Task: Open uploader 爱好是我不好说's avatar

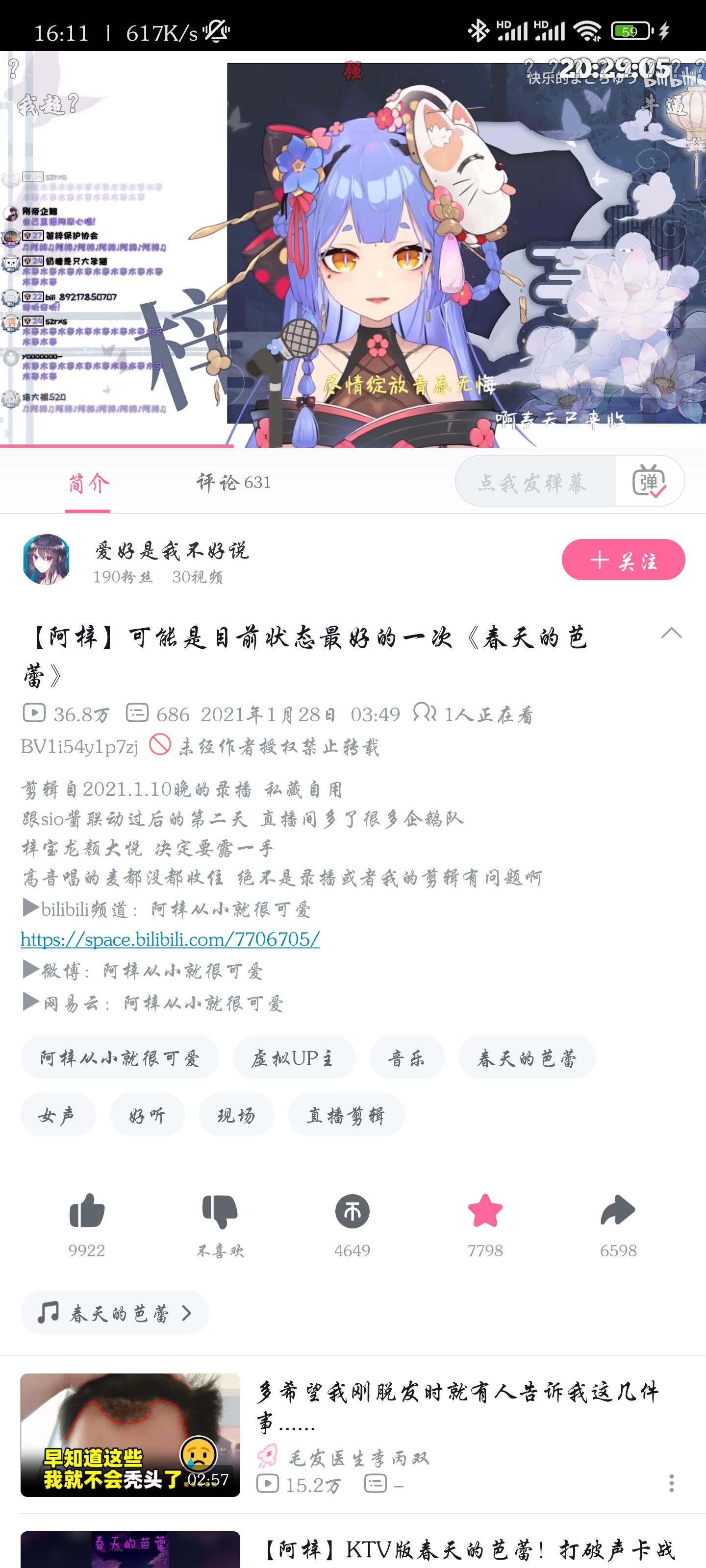Action: (x=46, y=560)
